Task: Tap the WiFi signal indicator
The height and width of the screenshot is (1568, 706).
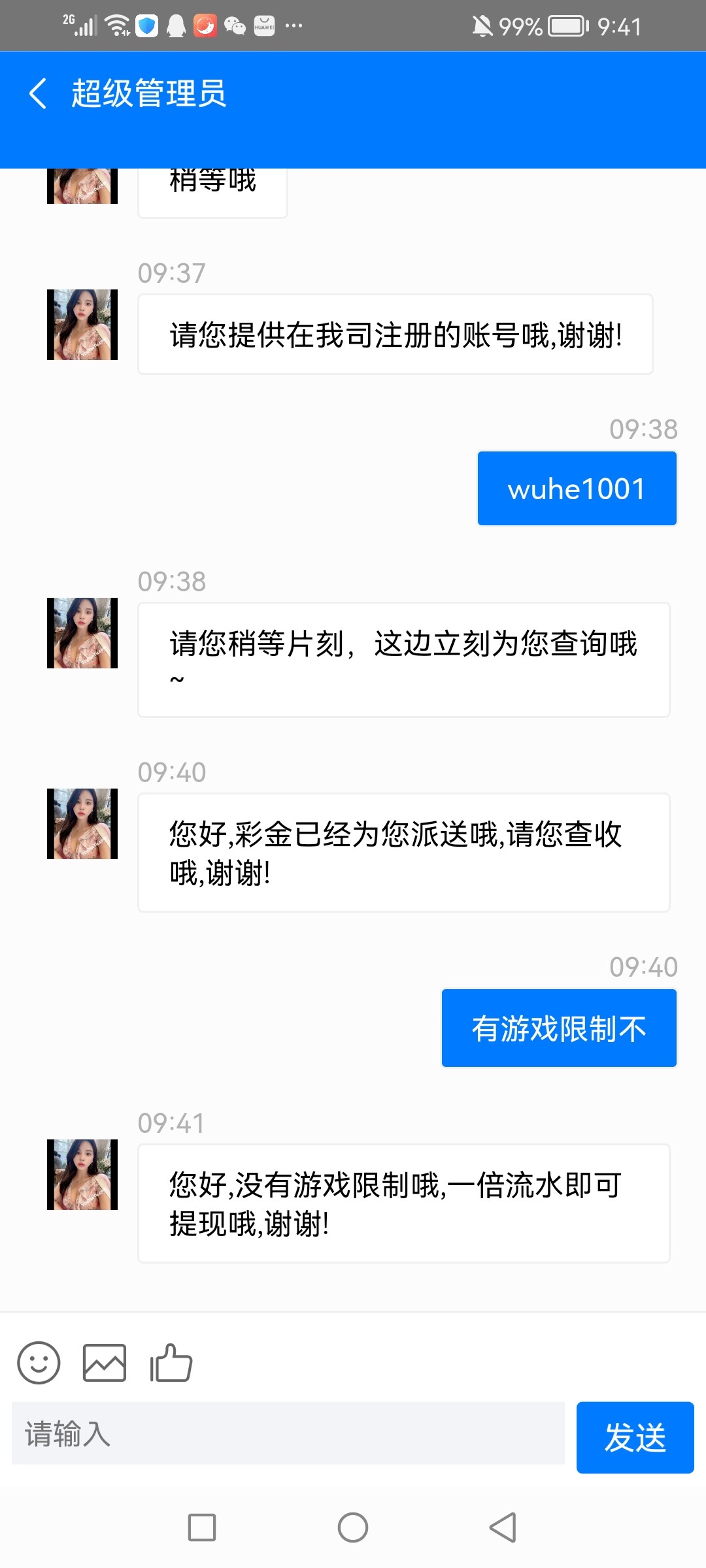Action: coord(118,25)
